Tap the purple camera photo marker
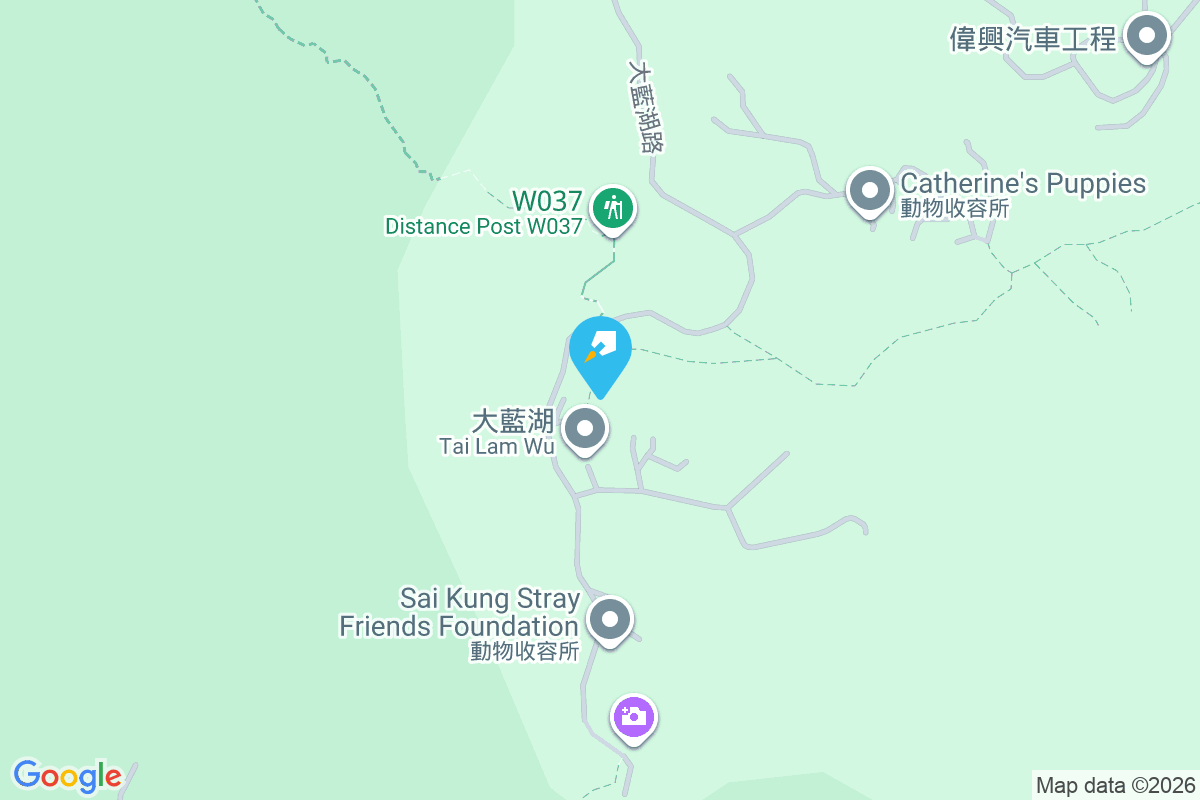Viewport: 1200px width, 800px height. tap(634, 717)
